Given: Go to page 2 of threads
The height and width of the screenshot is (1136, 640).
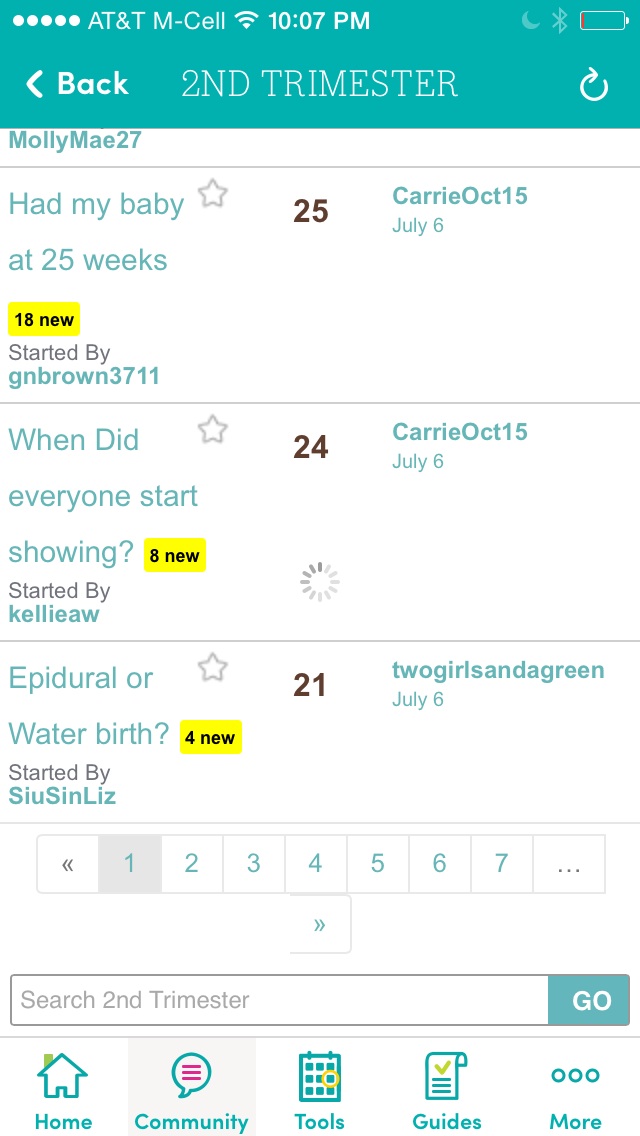Looking at the screenshot, I should tap(192, 864).
